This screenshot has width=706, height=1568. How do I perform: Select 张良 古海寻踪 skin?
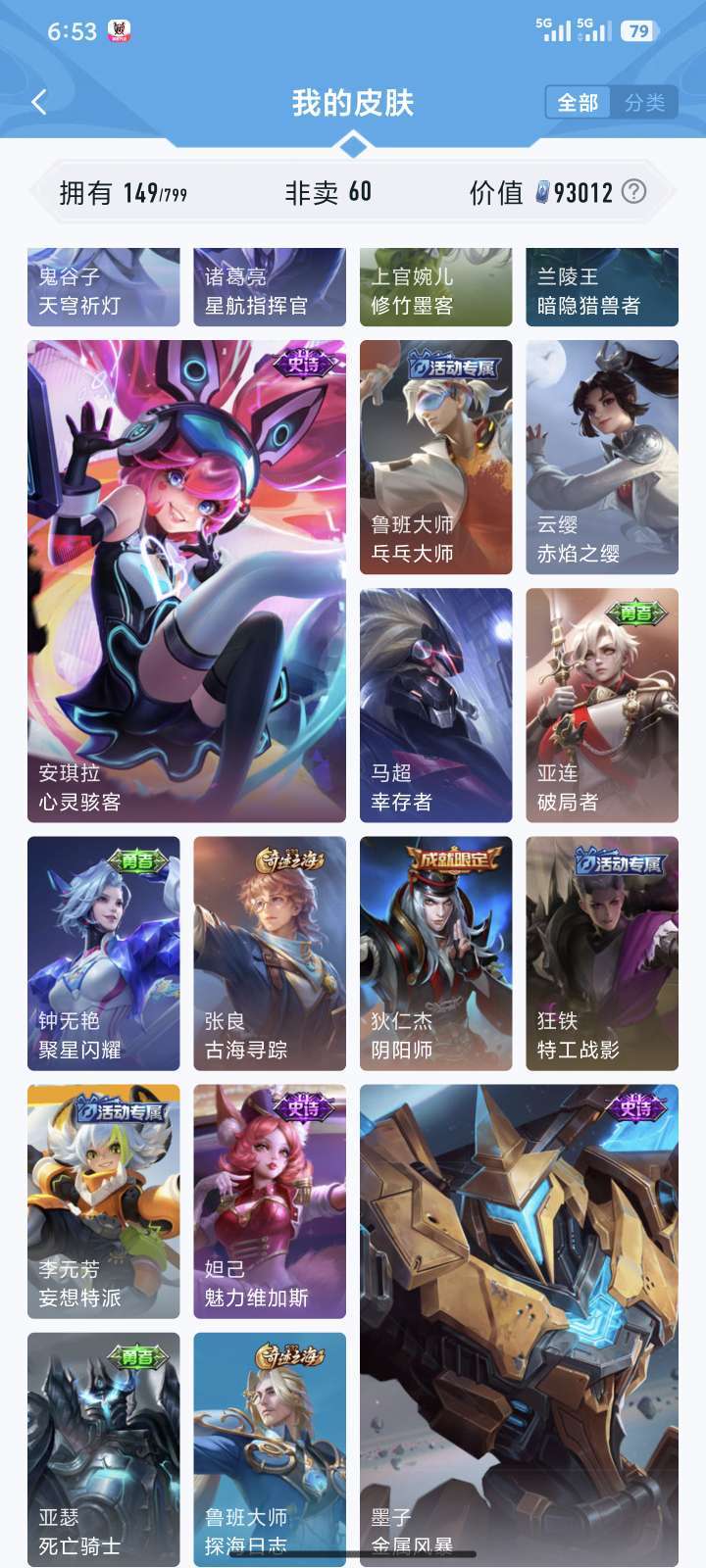click(270, 953)
